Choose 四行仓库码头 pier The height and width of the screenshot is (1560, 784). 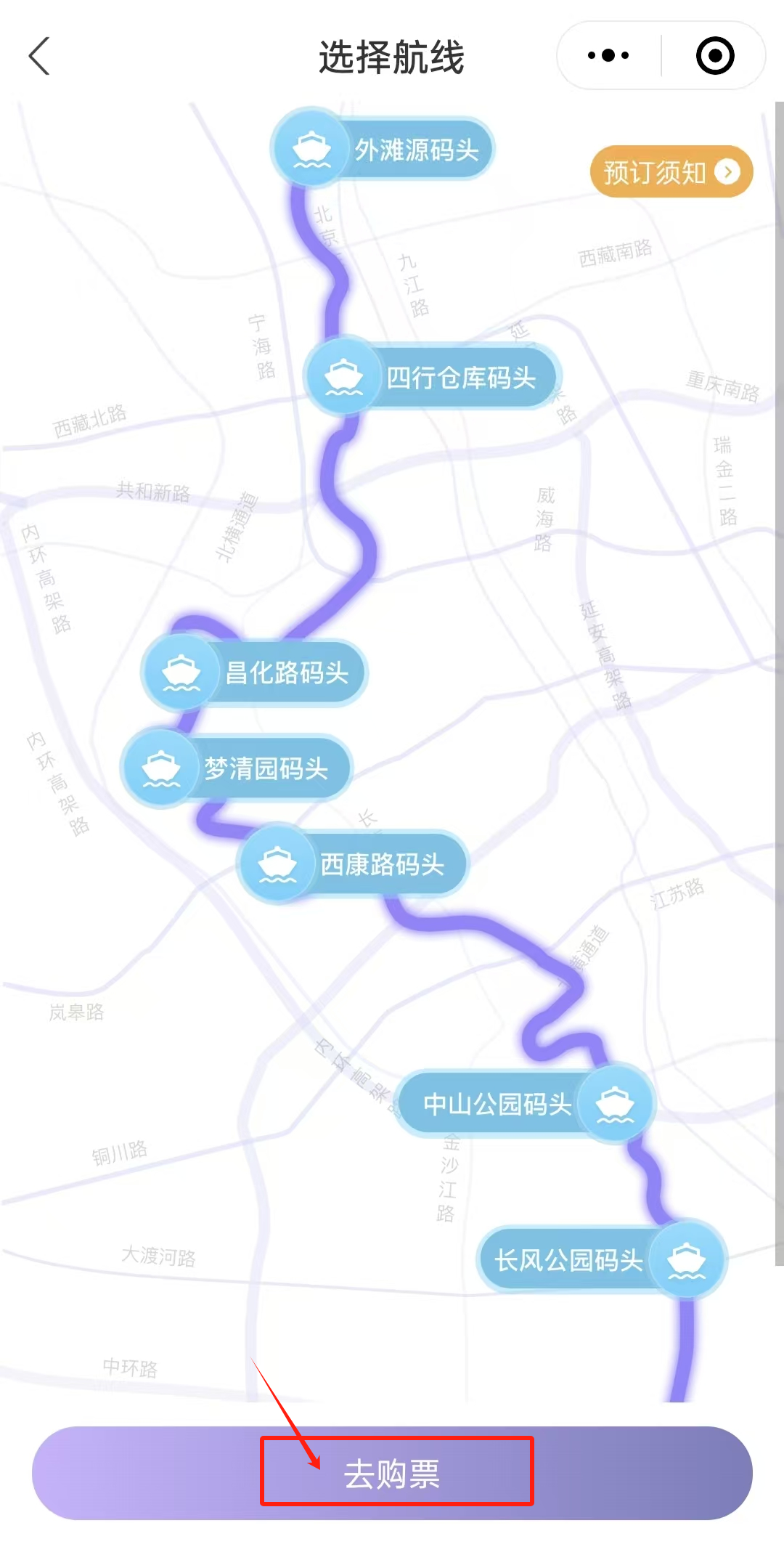point(433,378)
